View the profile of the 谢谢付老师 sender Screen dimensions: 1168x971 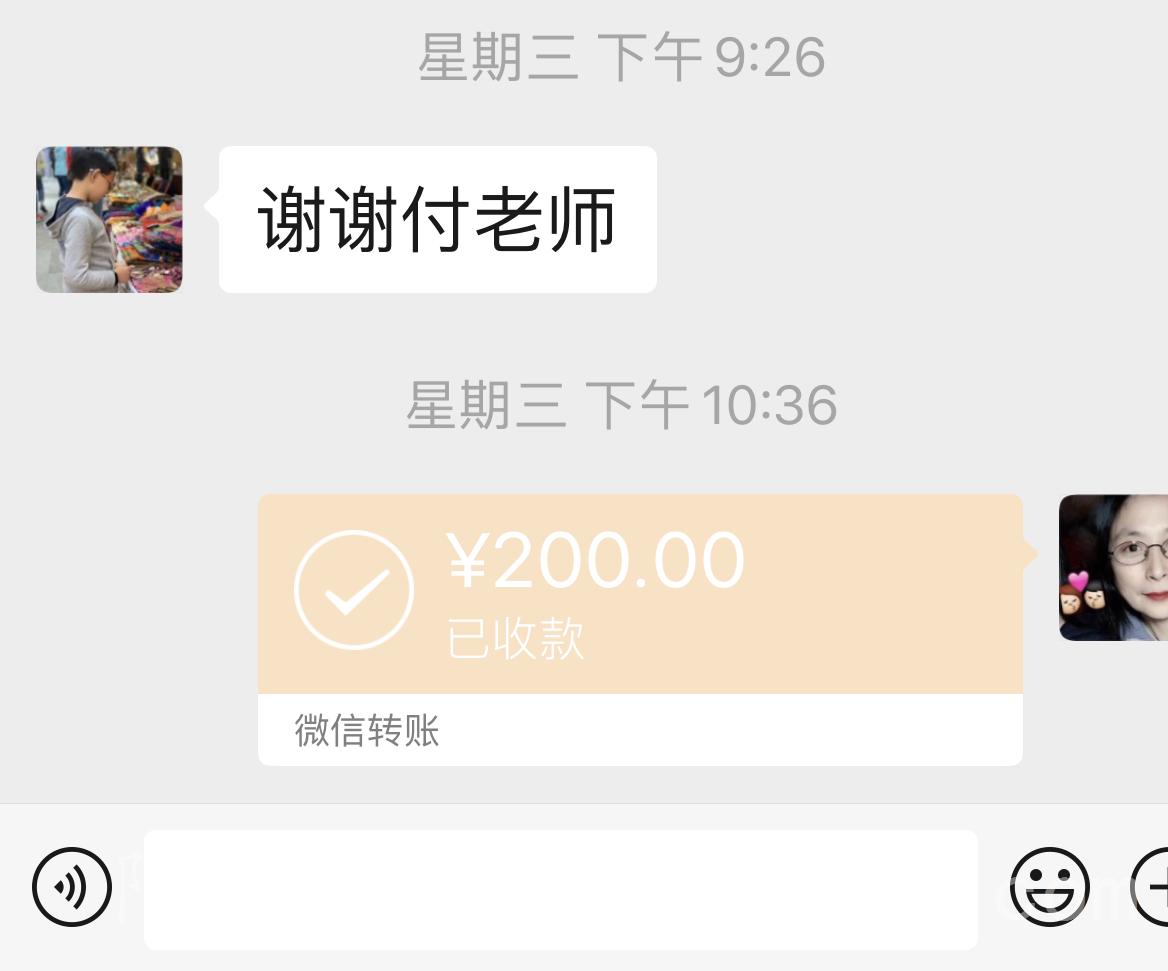(109, 220)
